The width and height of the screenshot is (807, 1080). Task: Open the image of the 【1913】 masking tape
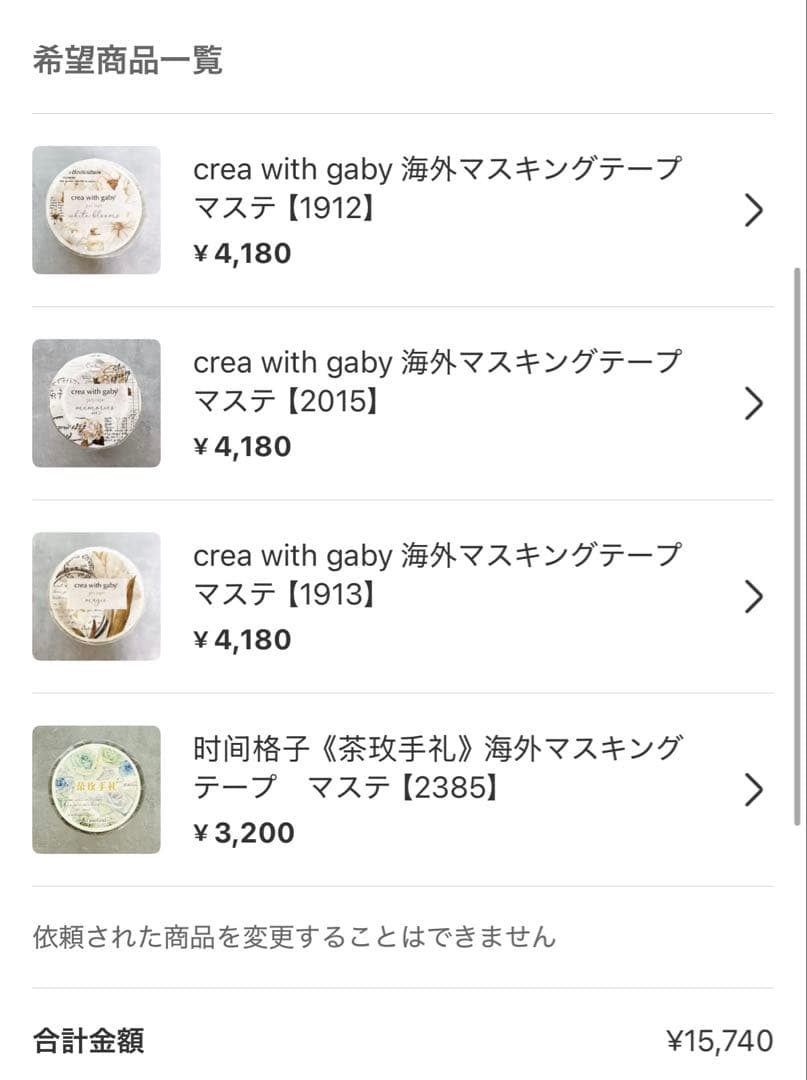pyautogui.click(x=96, y=596)
